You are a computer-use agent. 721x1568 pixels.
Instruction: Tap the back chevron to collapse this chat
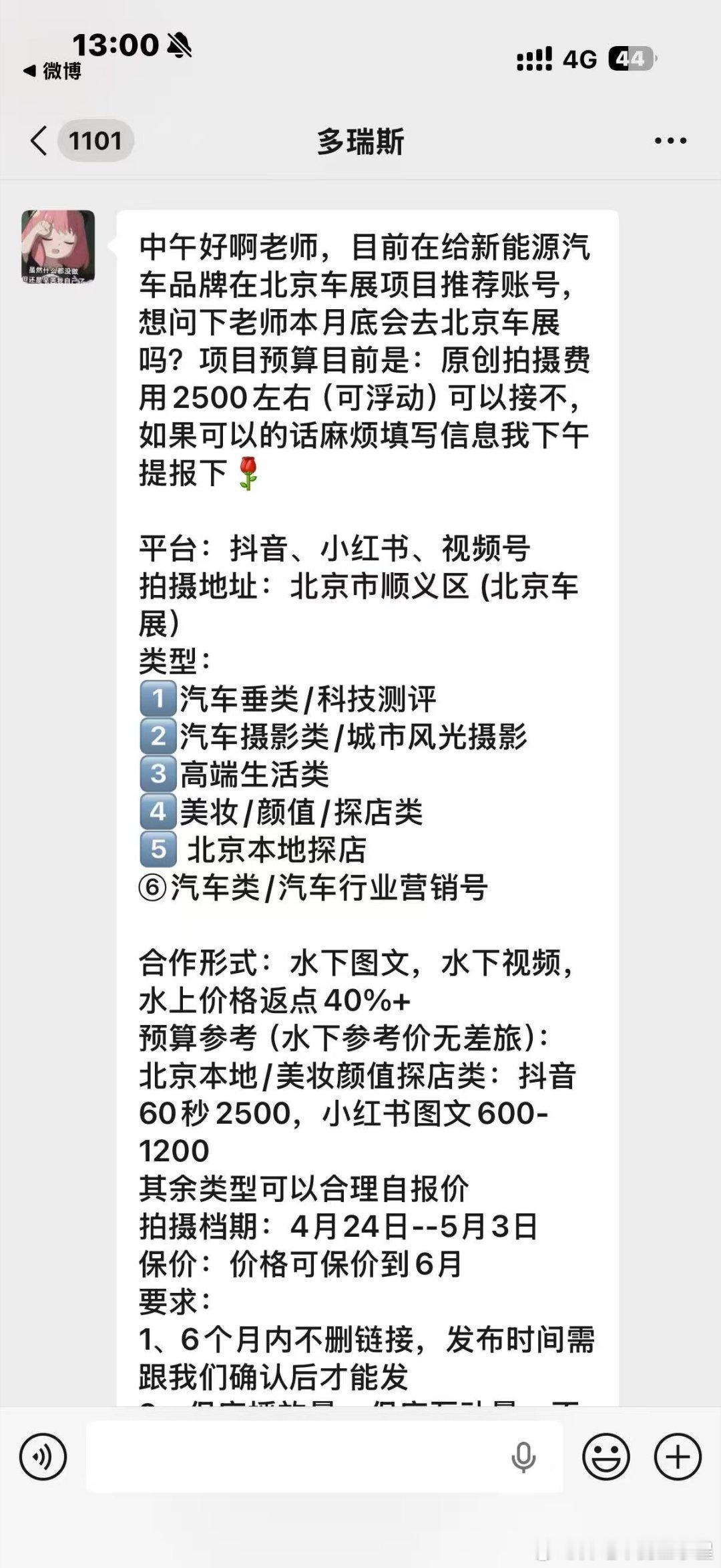39,140
